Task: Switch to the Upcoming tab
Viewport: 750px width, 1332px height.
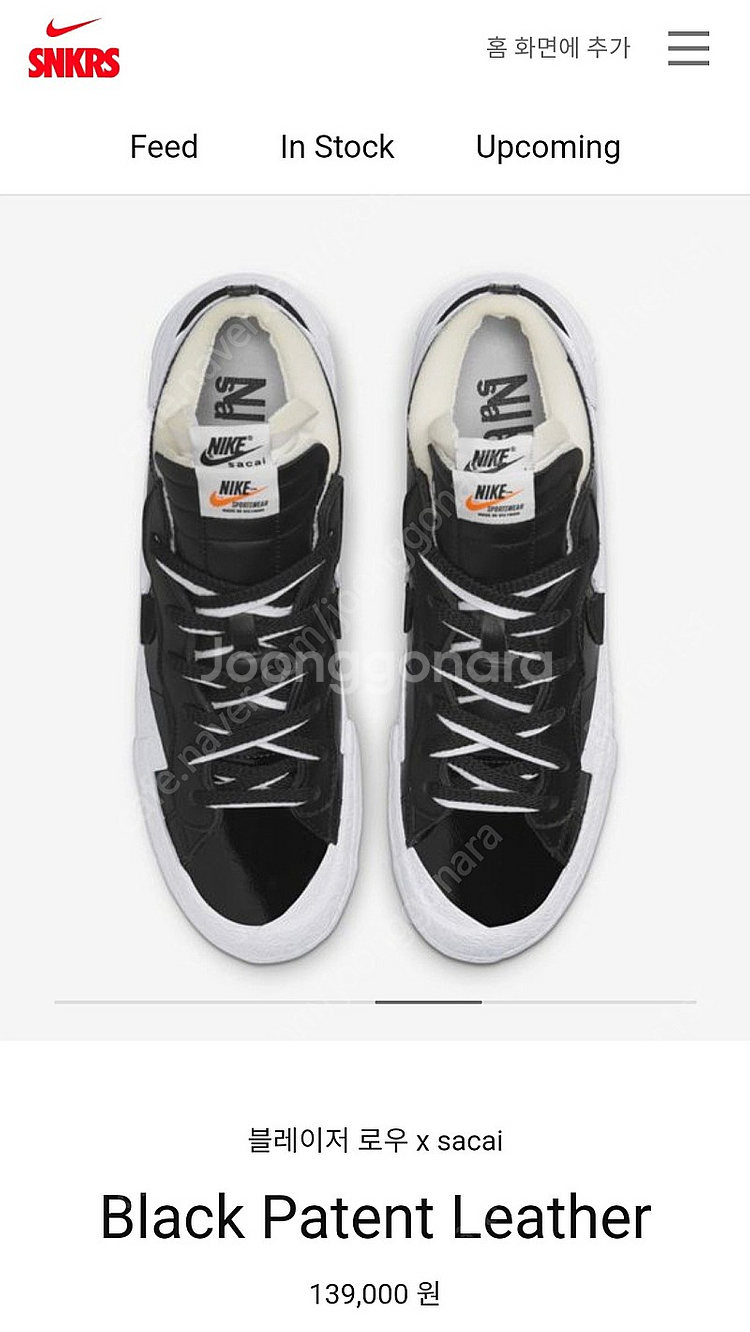Action: tap(548, 147)
